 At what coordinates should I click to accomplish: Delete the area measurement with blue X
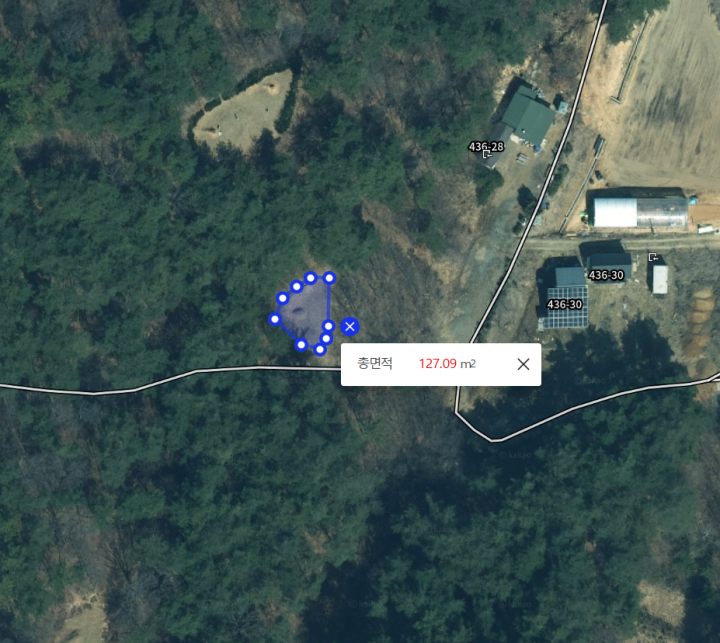[350, 326]
